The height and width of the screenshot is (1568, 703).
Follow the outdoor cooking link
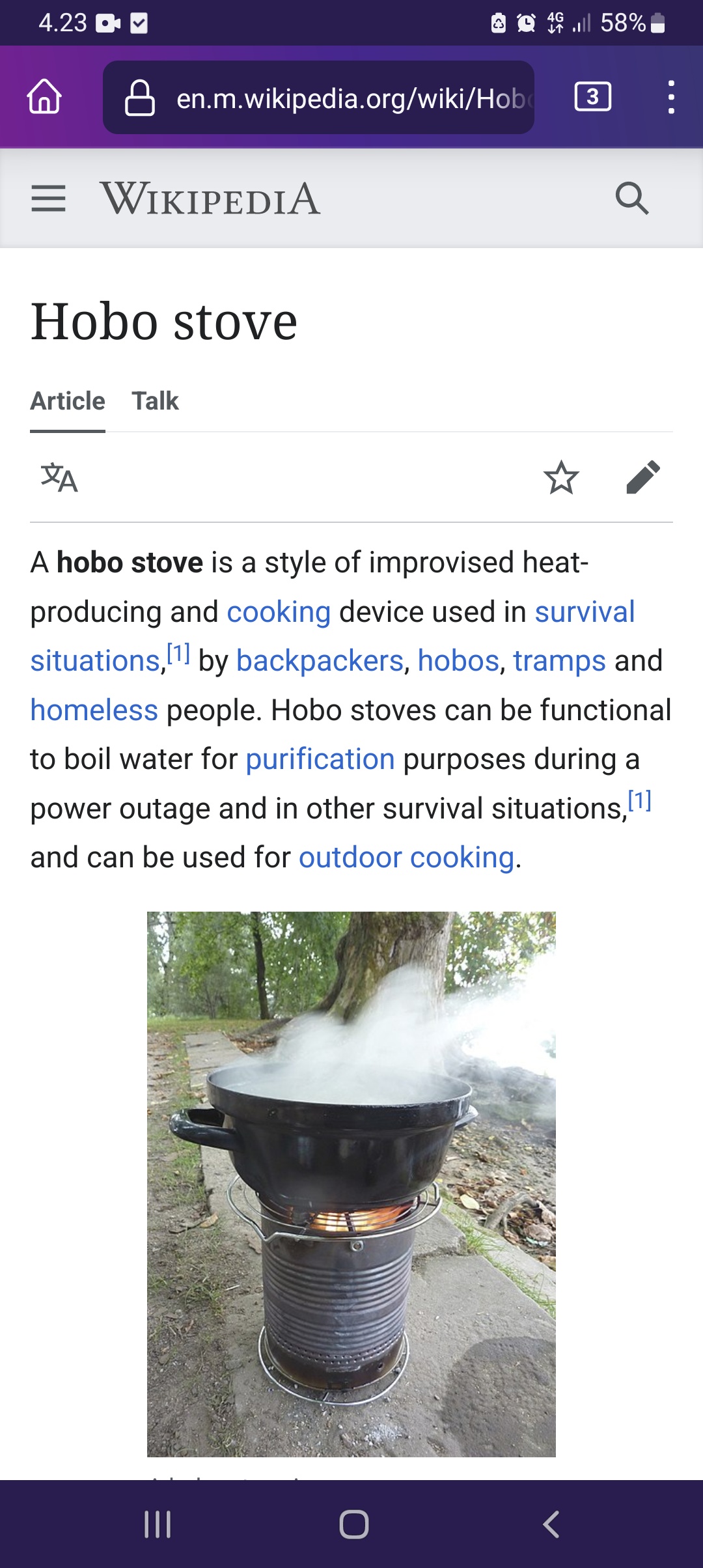(407, 858)
